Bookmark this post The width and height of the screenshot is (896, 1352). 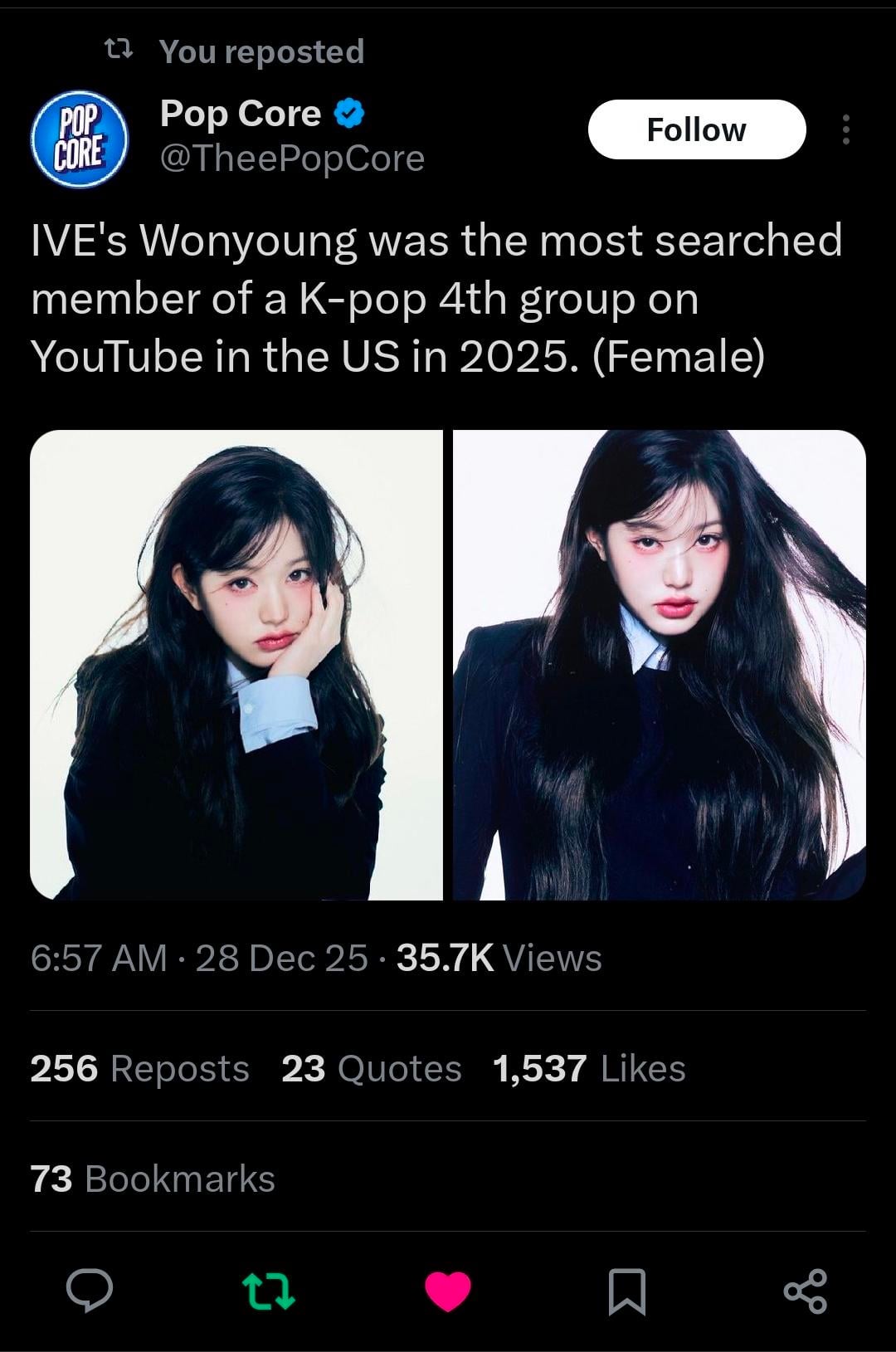pos(627,1291)
